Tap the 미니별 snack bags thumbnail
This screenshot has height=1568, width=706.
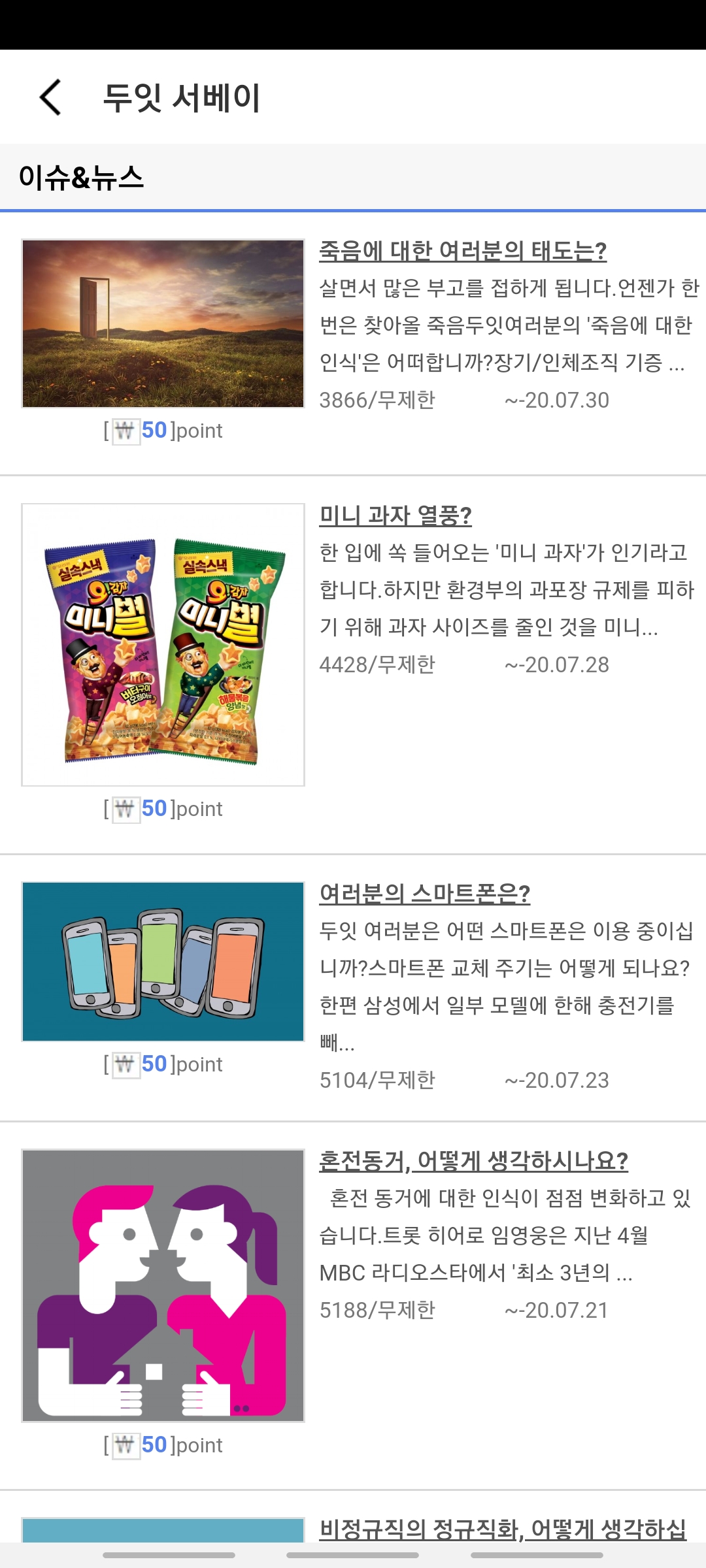pos(163,645)
